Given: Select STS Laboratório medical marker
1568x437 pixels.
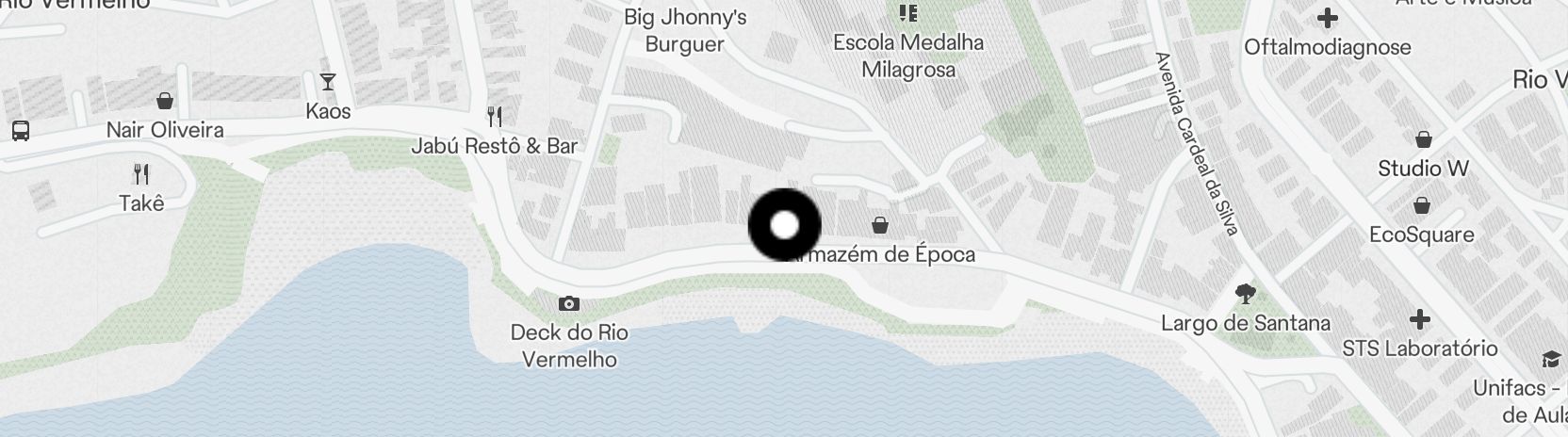Looking at the screenshot, I should click(1420, 319).
